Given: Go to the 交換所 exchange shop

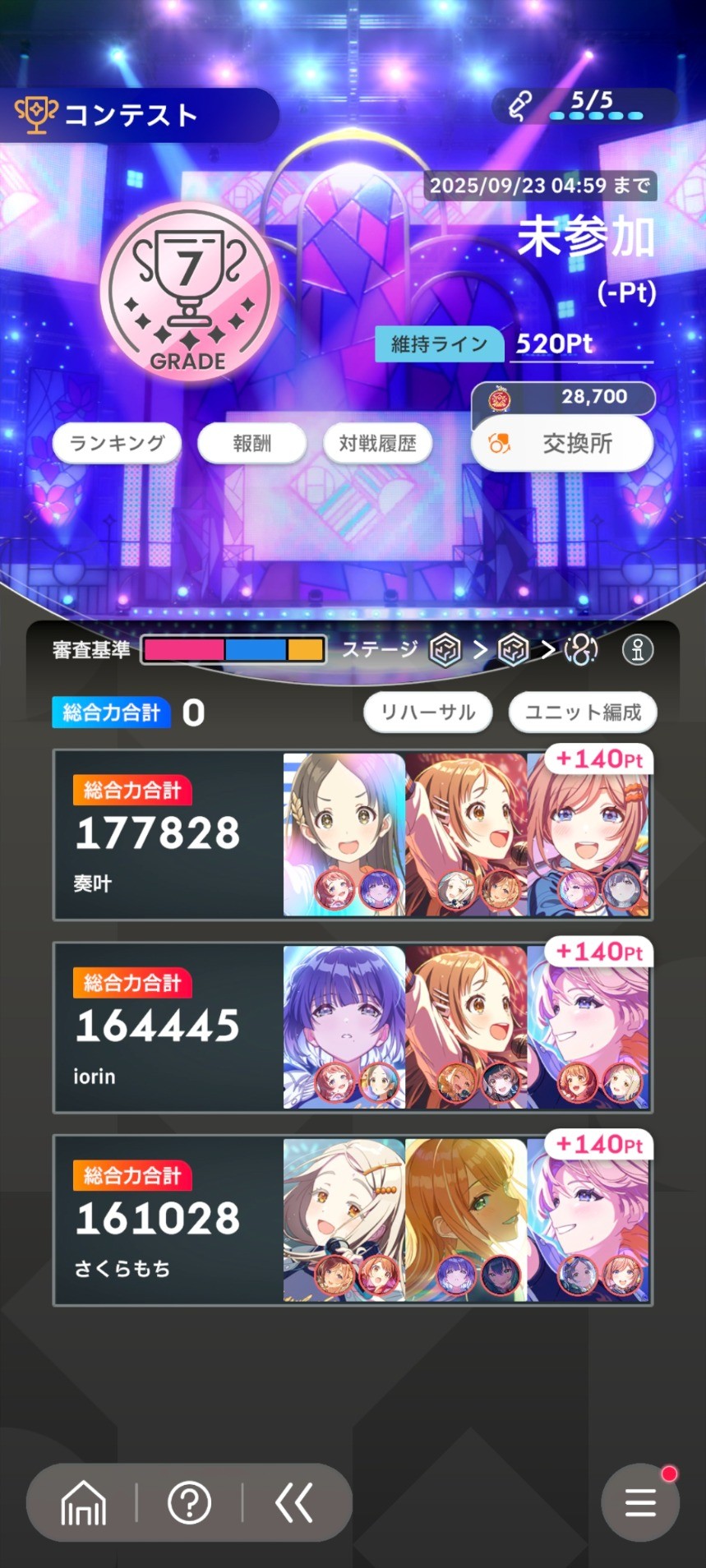Looking at the screenshot, I should tap(563, 443).
